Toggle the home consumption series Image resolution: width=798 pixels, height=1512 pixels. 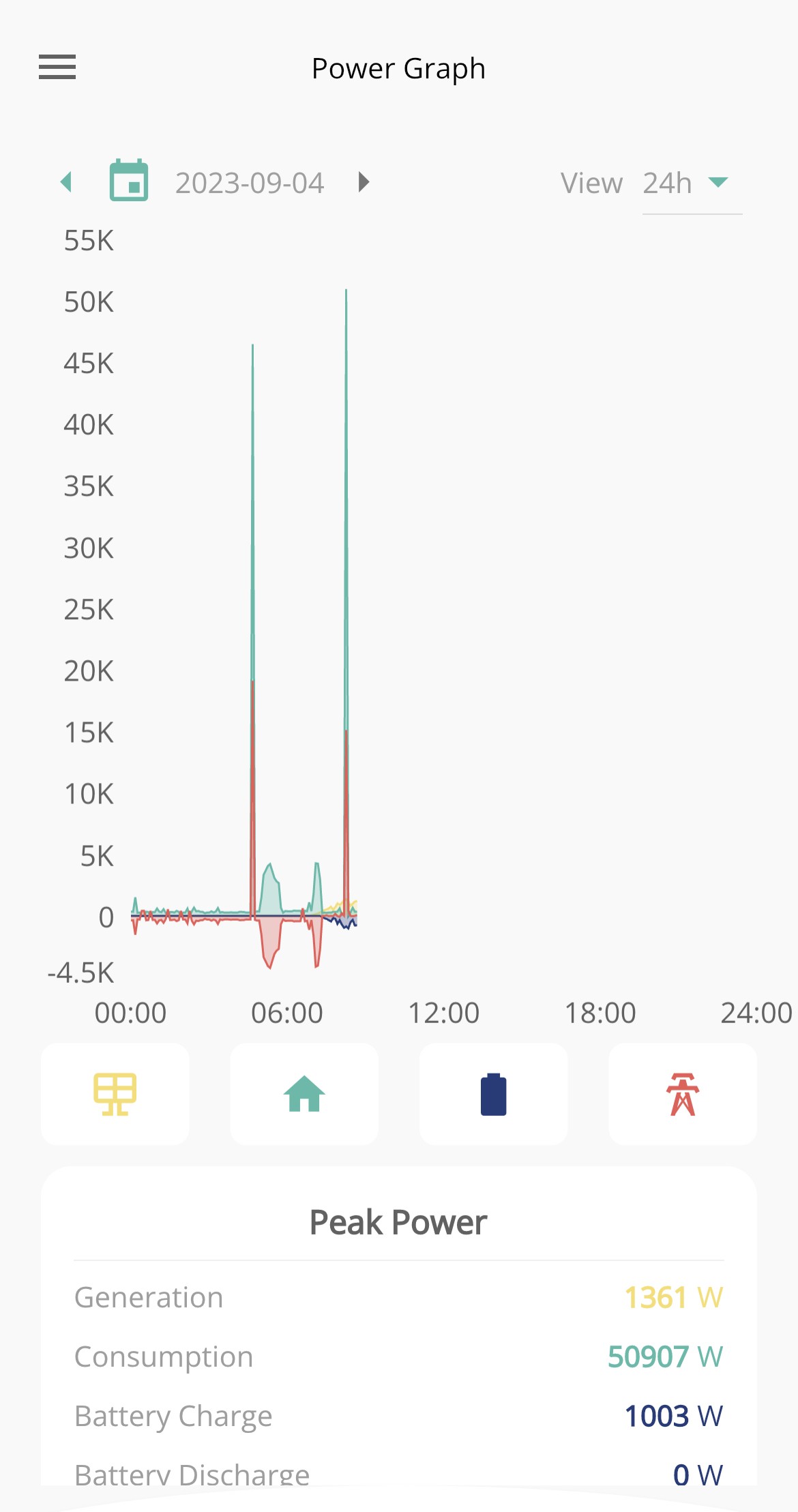point(304,1094)
